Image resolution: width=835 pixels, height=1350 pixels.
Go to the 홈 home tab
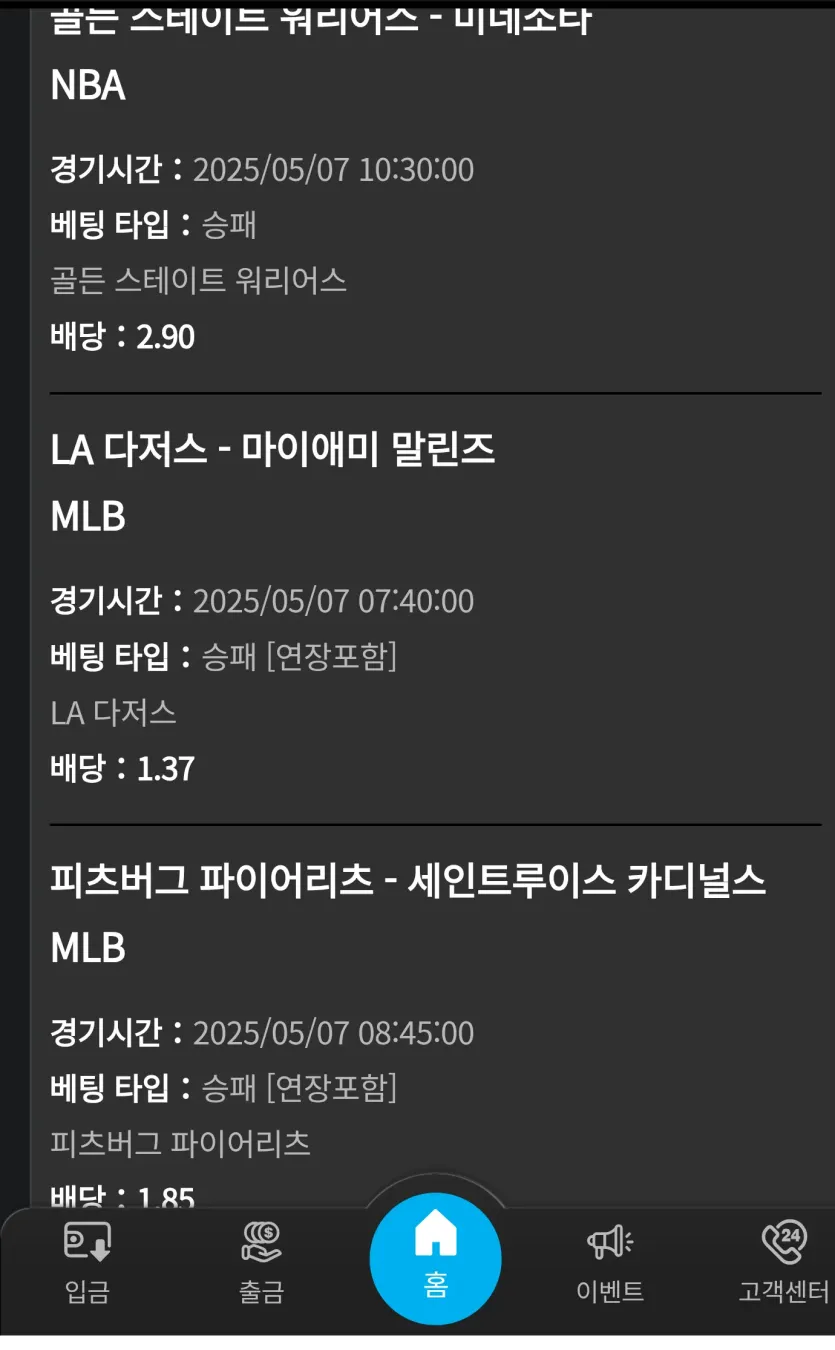tap(436, 1259)
